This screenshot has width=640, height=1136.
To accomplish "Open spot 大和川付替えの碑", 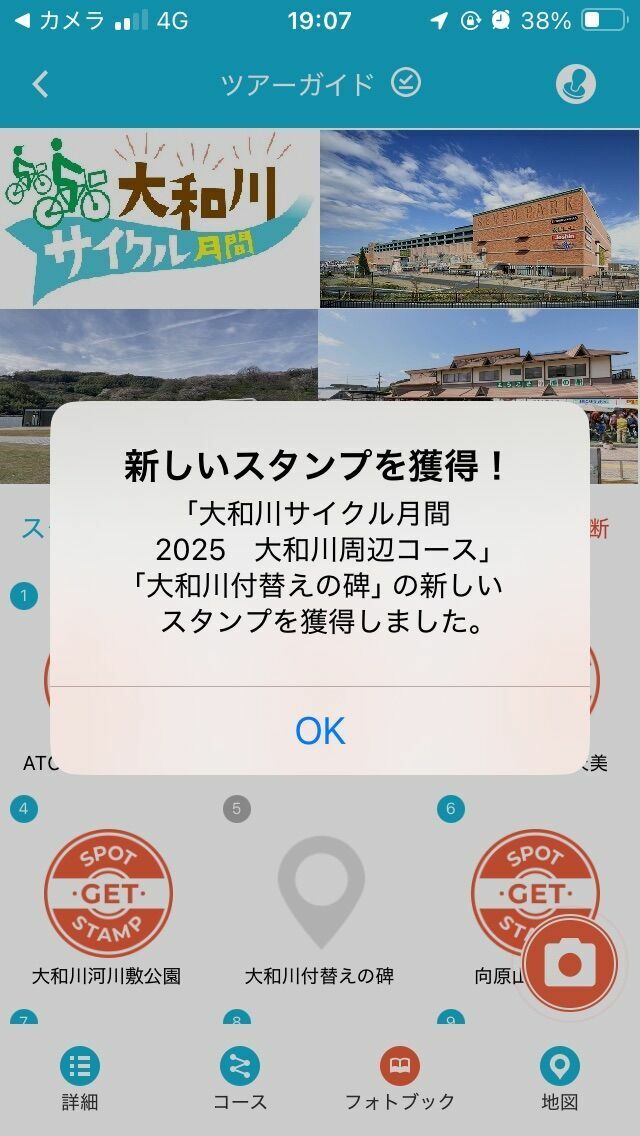I will coord(320,894).
